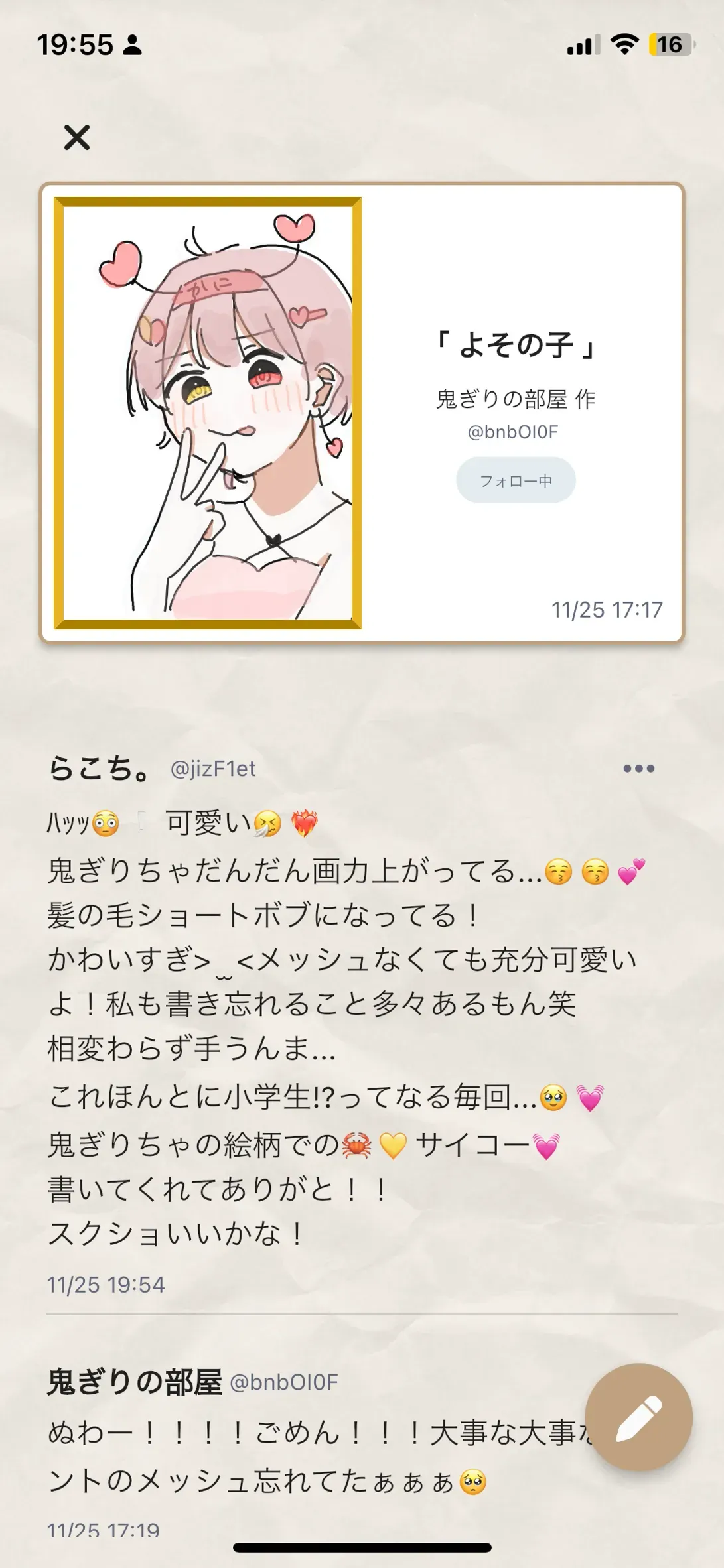This screenshot has height=1568, width=724.
Task: Open commenter らこち。's profile
Action: (99, 768)
